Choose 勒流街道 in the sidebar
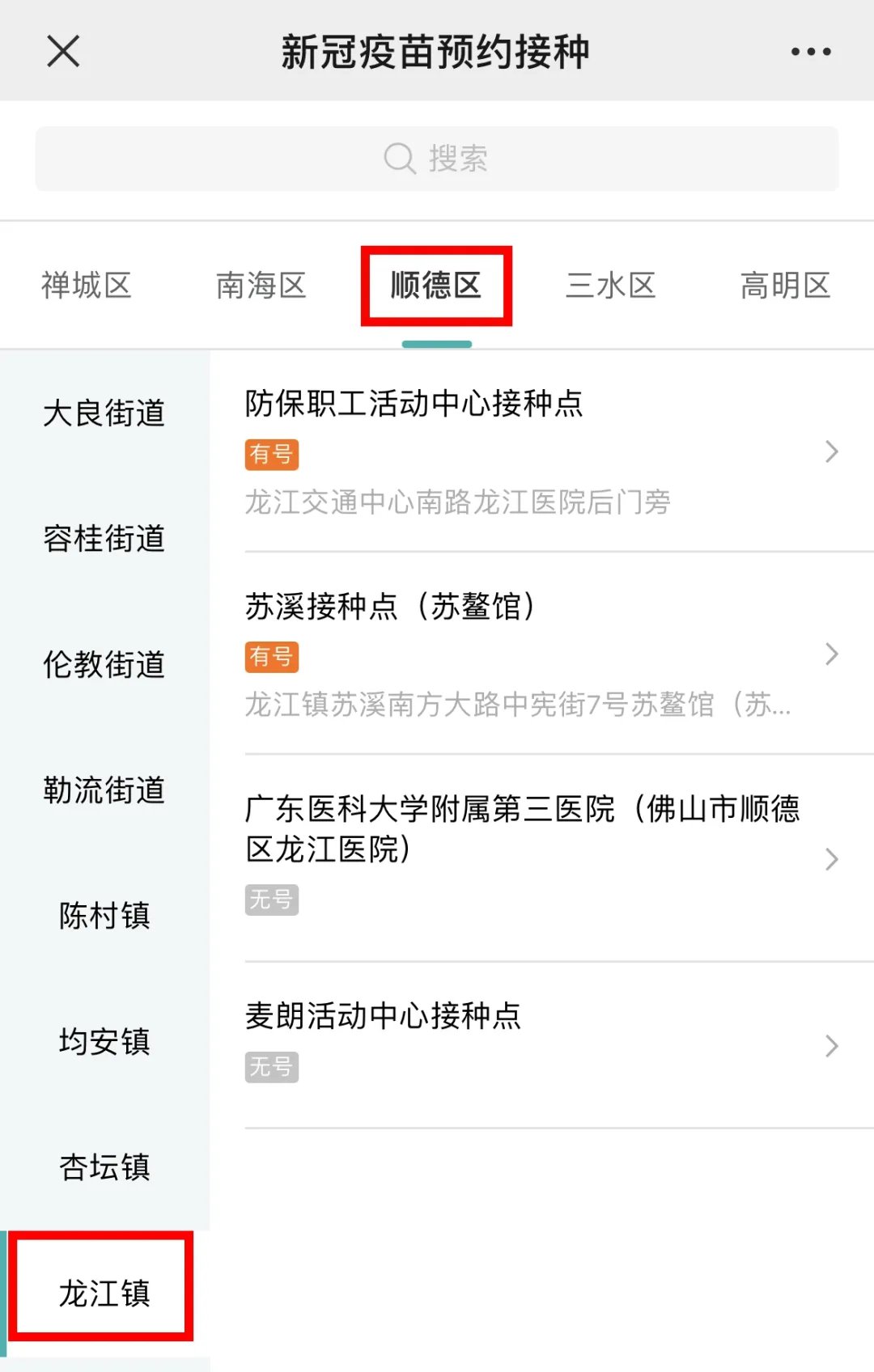Viewport: 874px width, 1372px height. (104, 790)
